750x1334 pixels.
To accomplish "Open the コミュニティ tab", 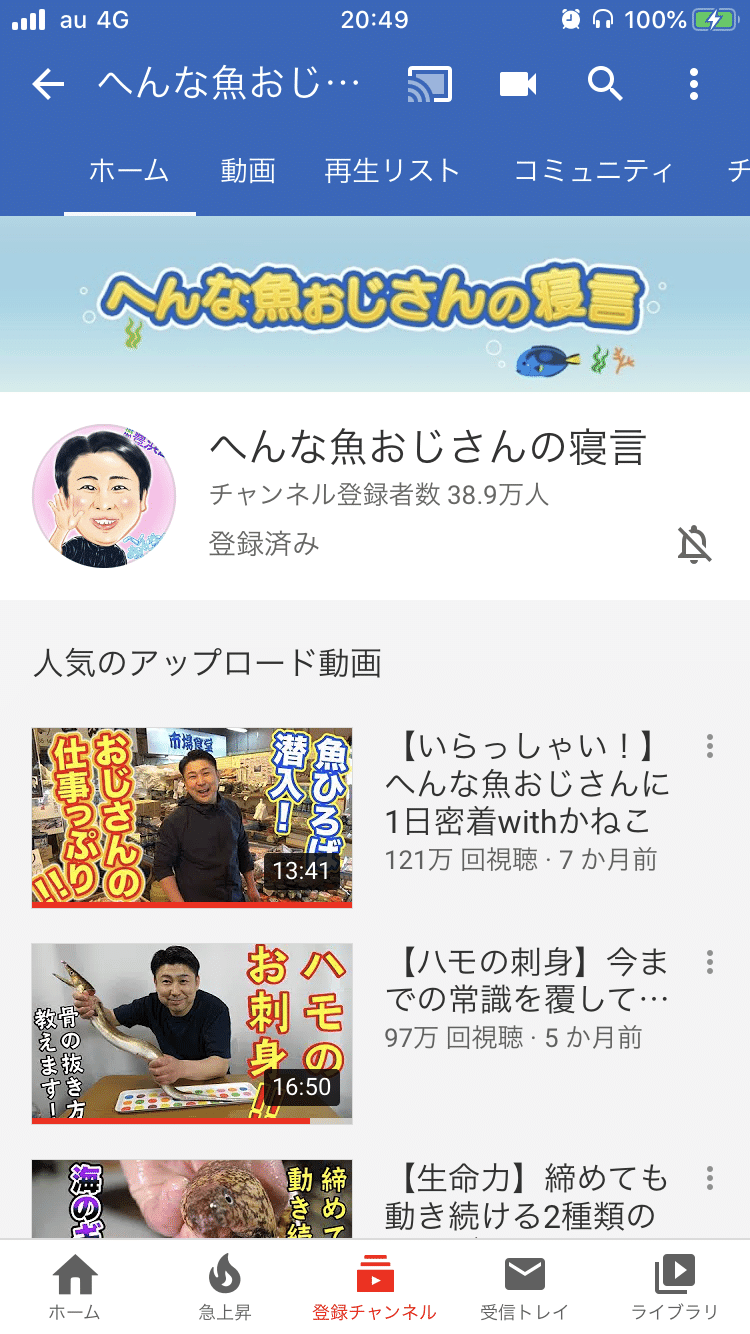I will (x=592, y=171).
